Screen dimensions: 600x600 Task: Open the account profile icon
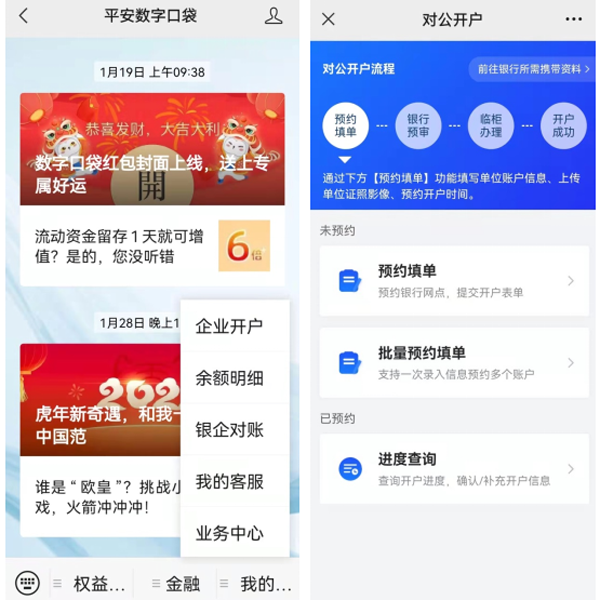pyautogui.click(x=273, y=17)
